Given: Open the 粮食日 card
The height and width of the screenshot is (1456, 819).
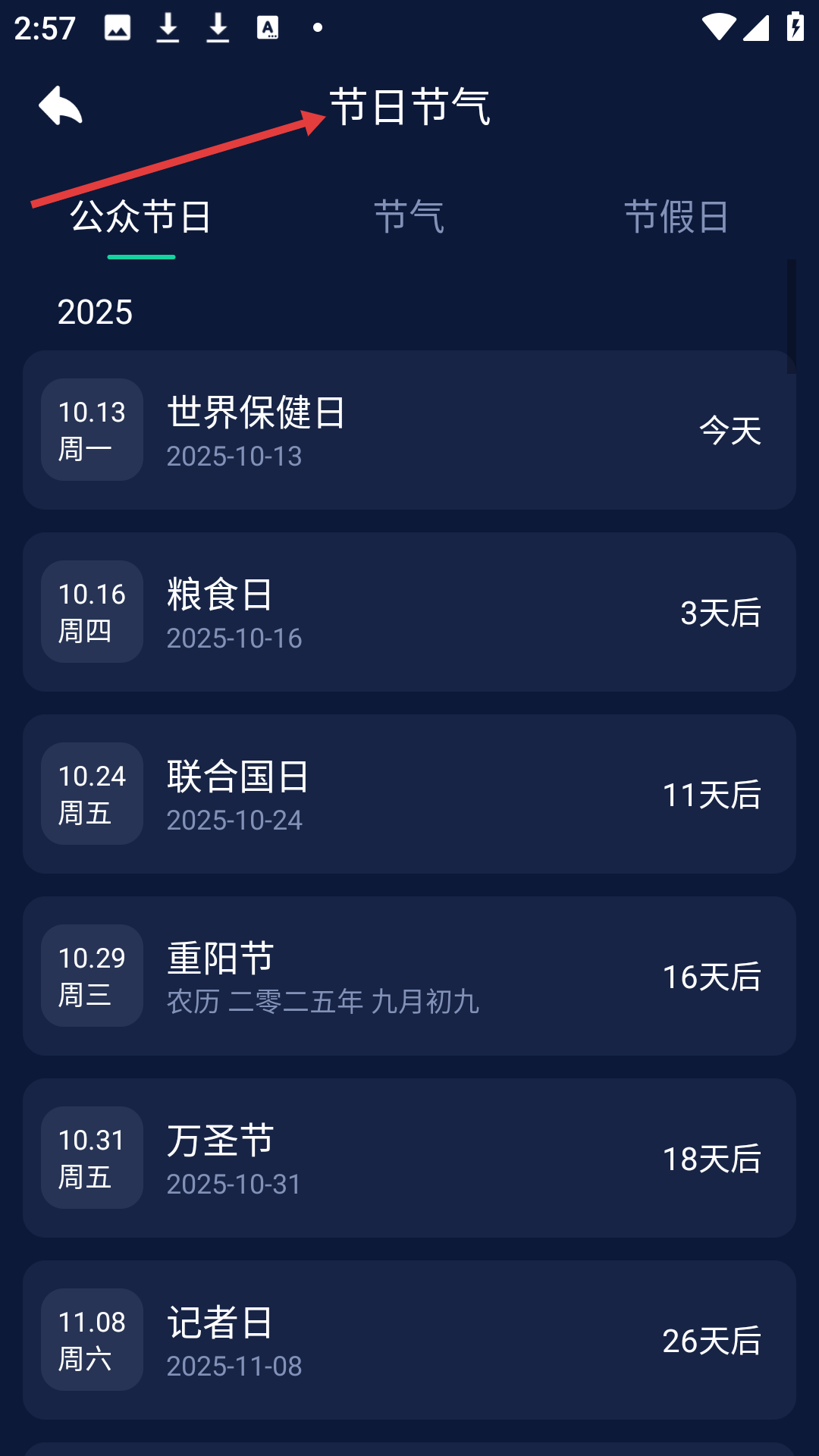Looking at the screenshot, I should (x=409, y=612).
